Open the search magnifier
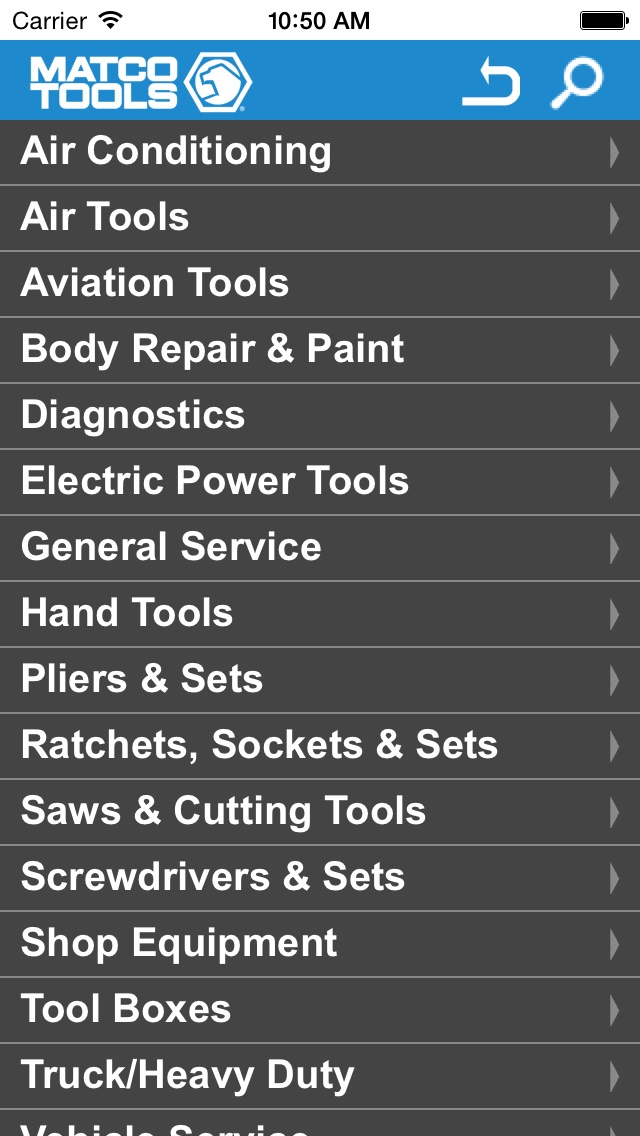The image size is (640, 1136). pyautogui.click(x=577, y=83)
